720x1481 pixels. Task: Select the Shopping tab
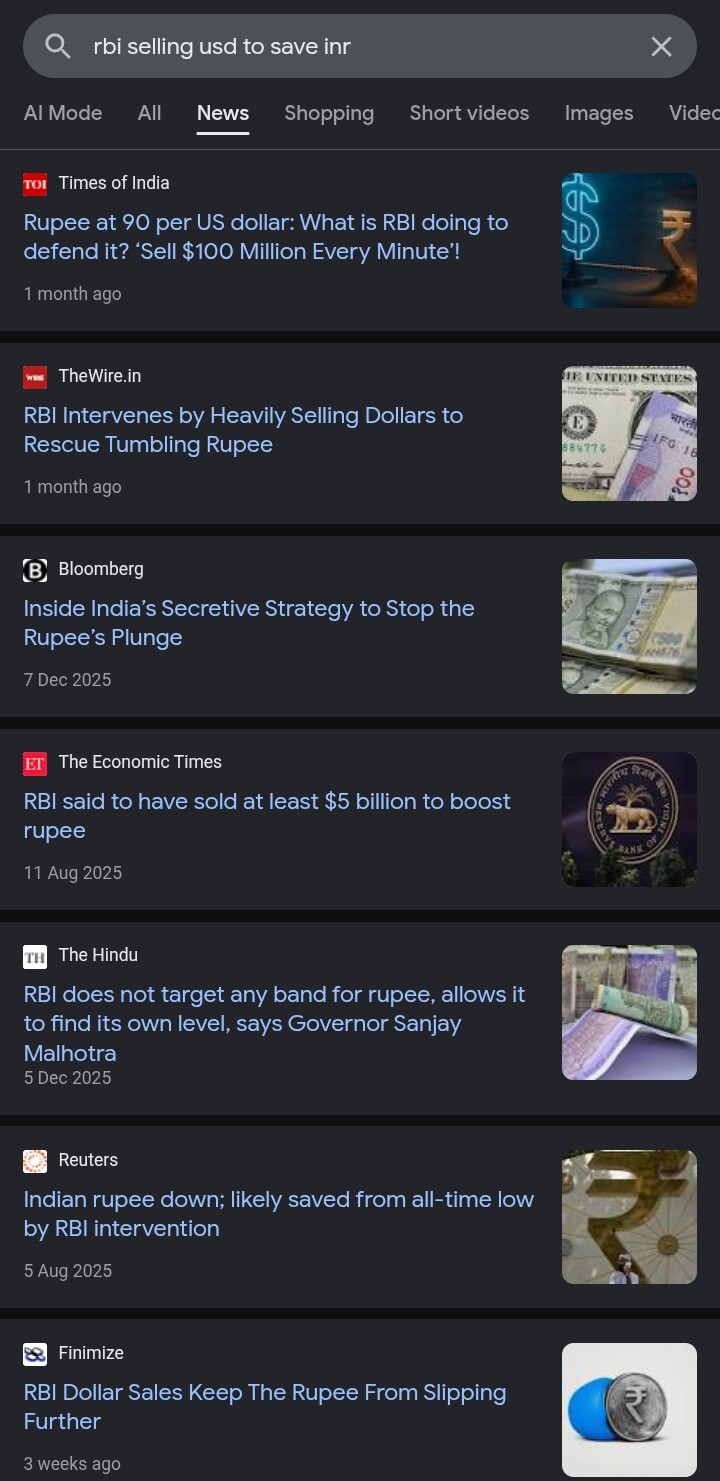coord(329,113)
